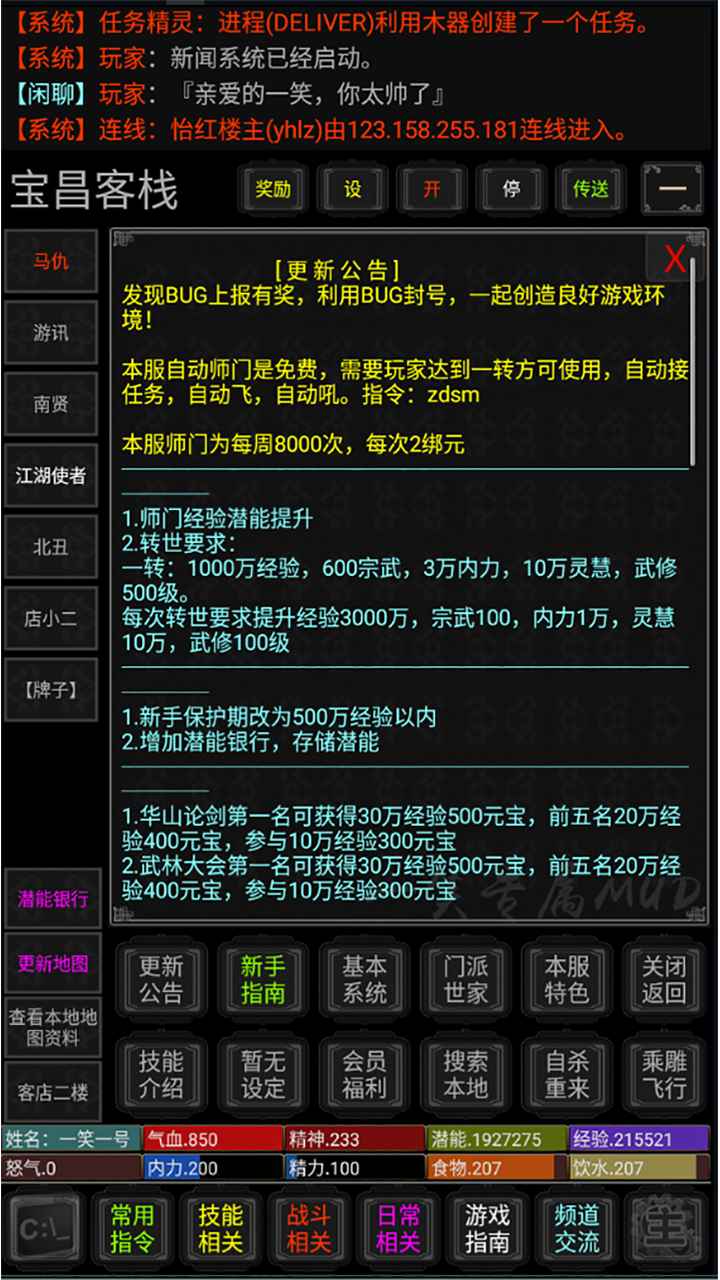Open the 频道交流 channel chat tab

coord(576,1229)
